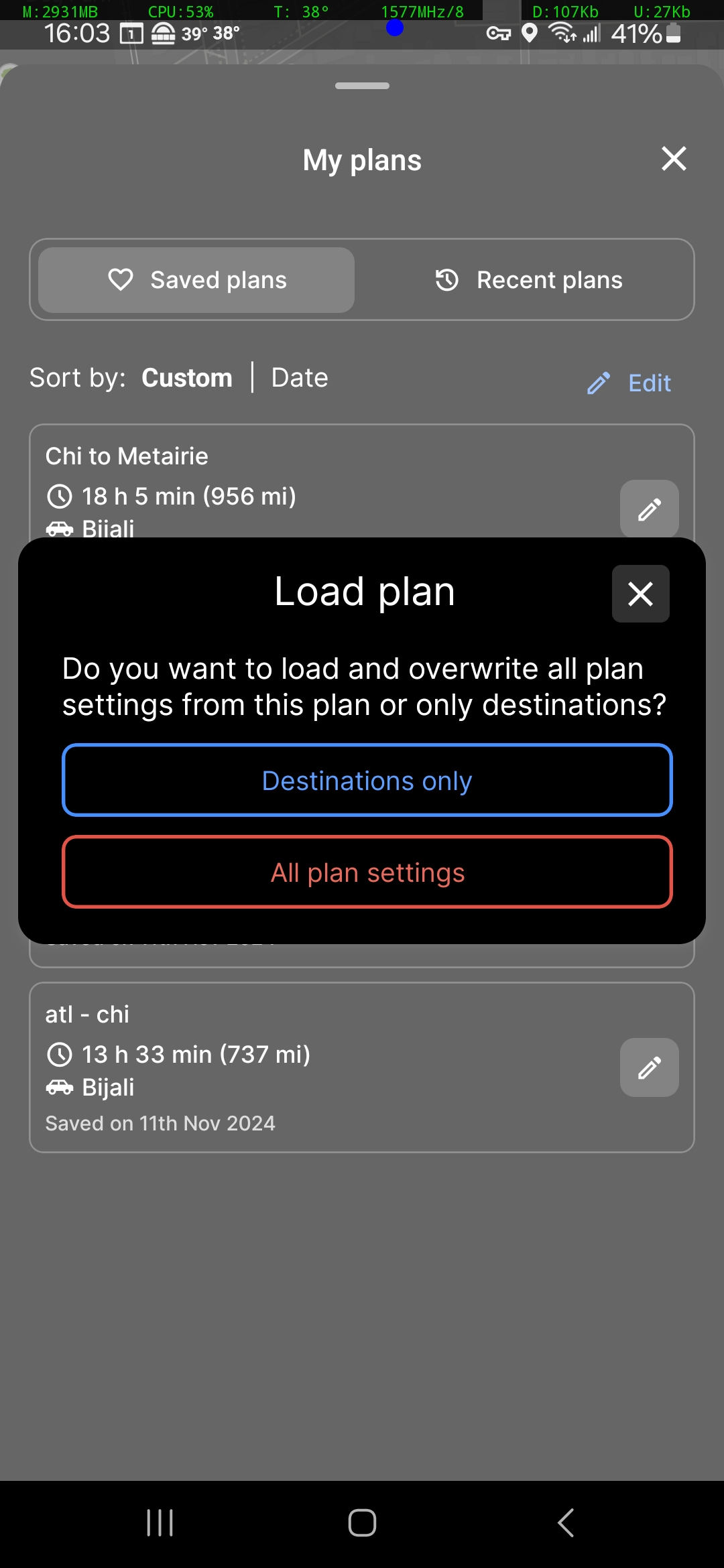Viewport: 724px width, 1568px height.
Task: Close the My plans sheet
Action: pos(673,159)
